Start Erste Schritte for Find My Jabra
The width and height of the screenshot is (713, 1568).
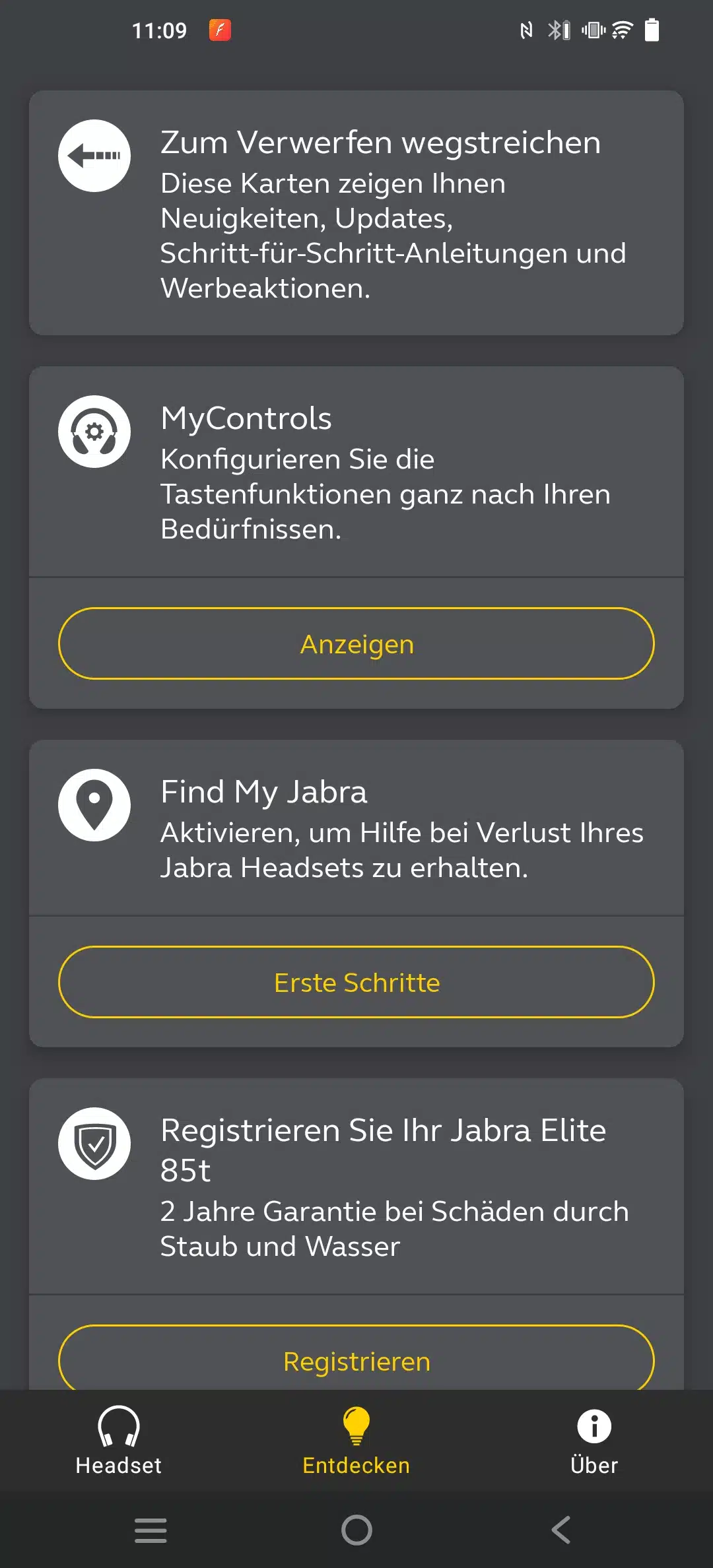tap(356, 982)
